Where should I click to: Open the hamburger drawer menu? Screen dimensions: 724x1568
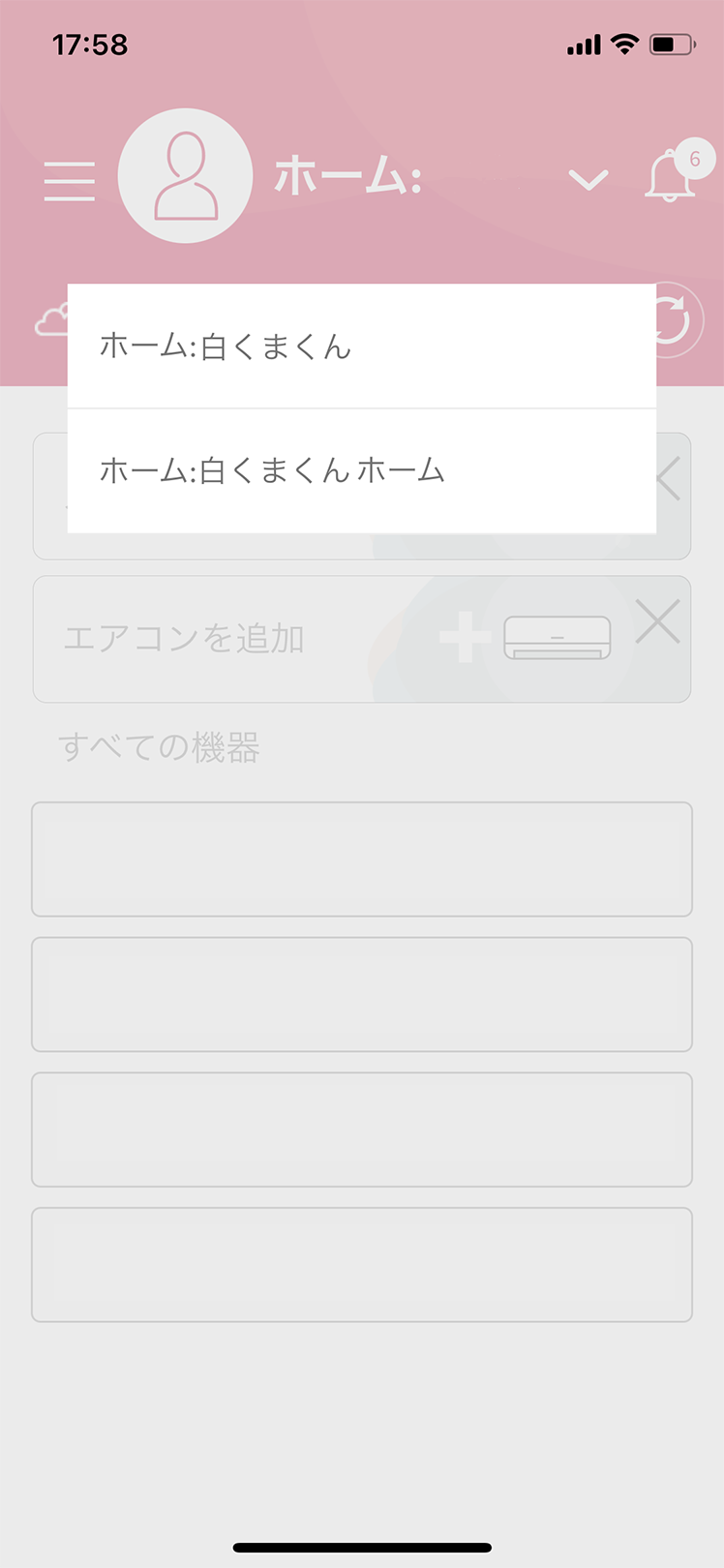[x=70, y=181]
